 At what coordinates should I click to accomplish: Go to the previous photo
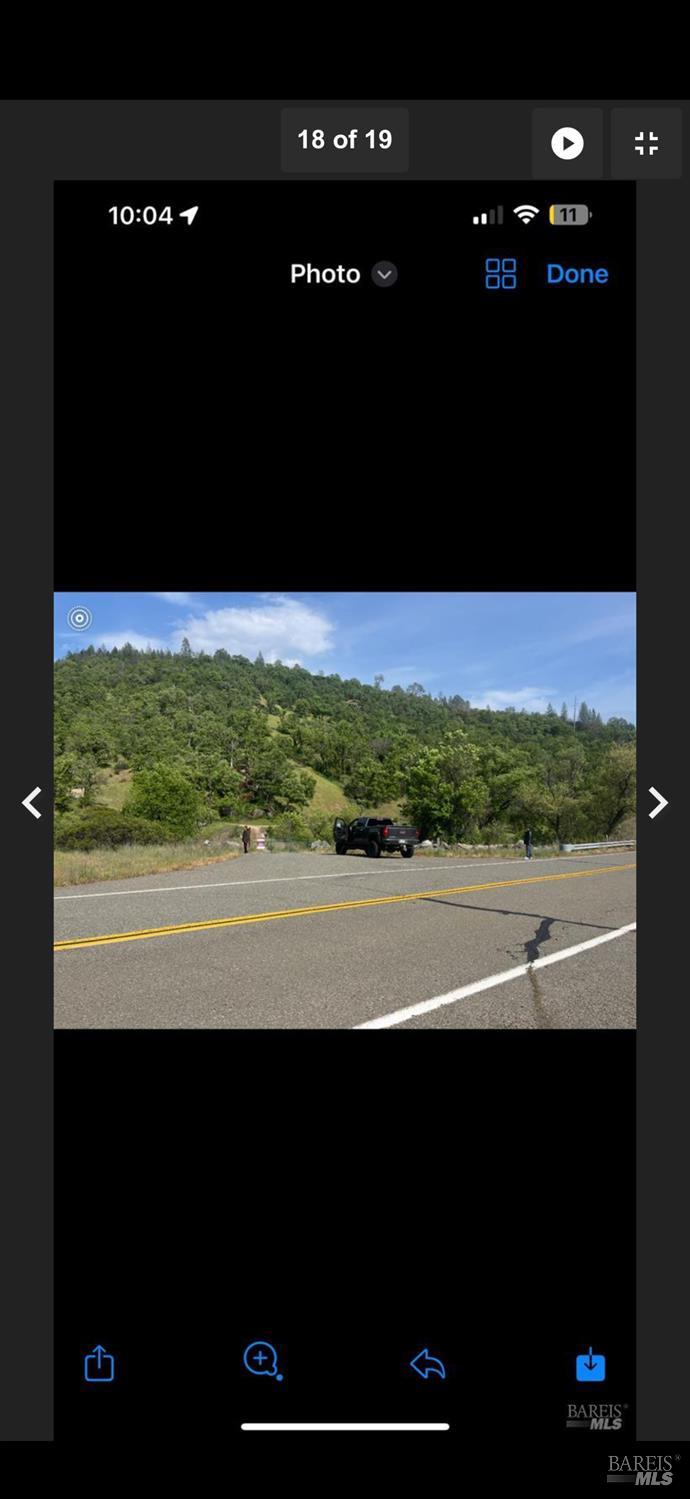coord(32,802)
